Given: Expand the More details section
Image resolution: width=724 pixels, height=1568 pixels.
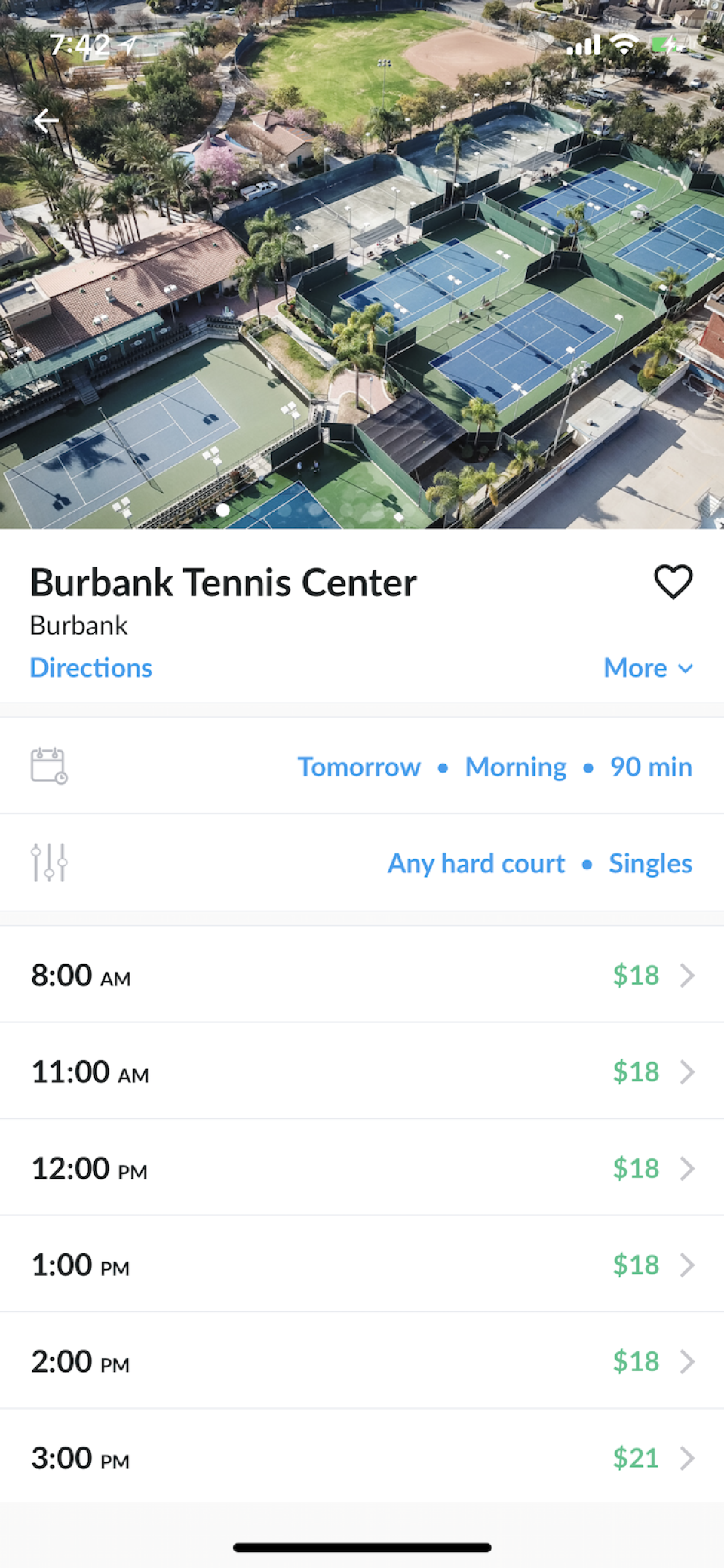Looking at the screenshot, I should click(648, 668).
